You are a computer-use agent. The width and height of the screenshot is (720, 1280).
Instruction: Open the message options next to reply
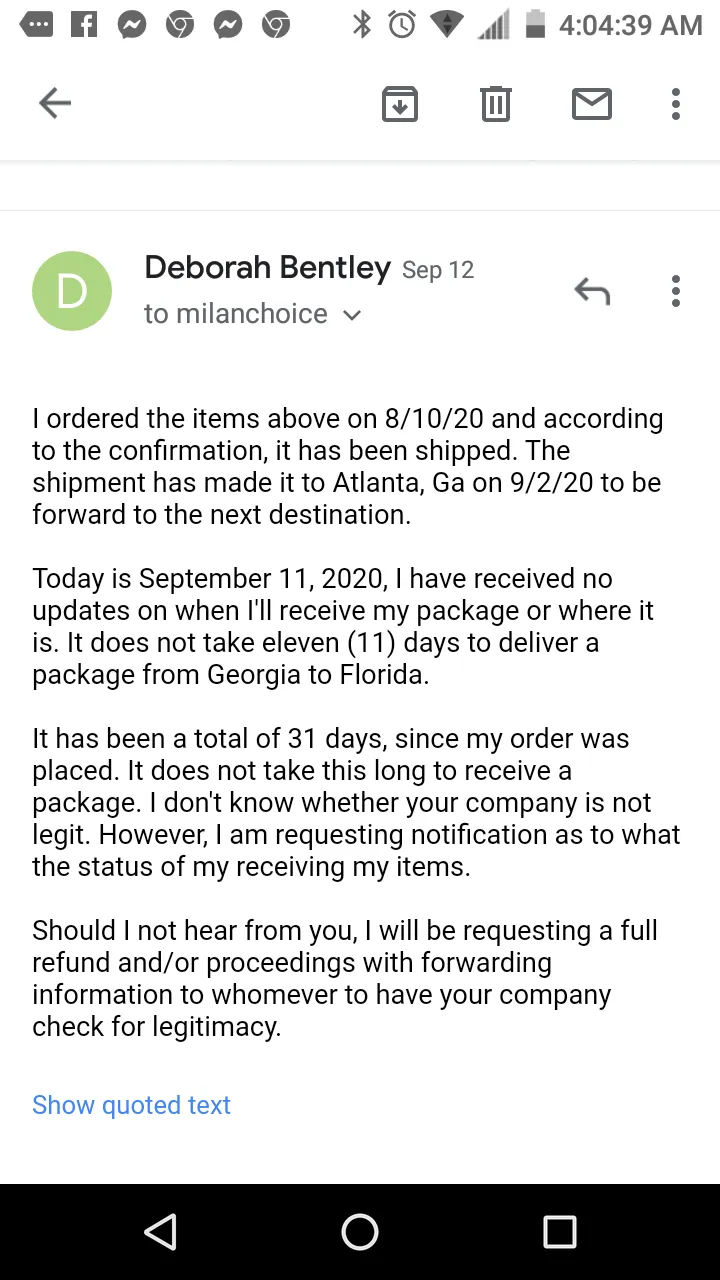tap(676, 291)
